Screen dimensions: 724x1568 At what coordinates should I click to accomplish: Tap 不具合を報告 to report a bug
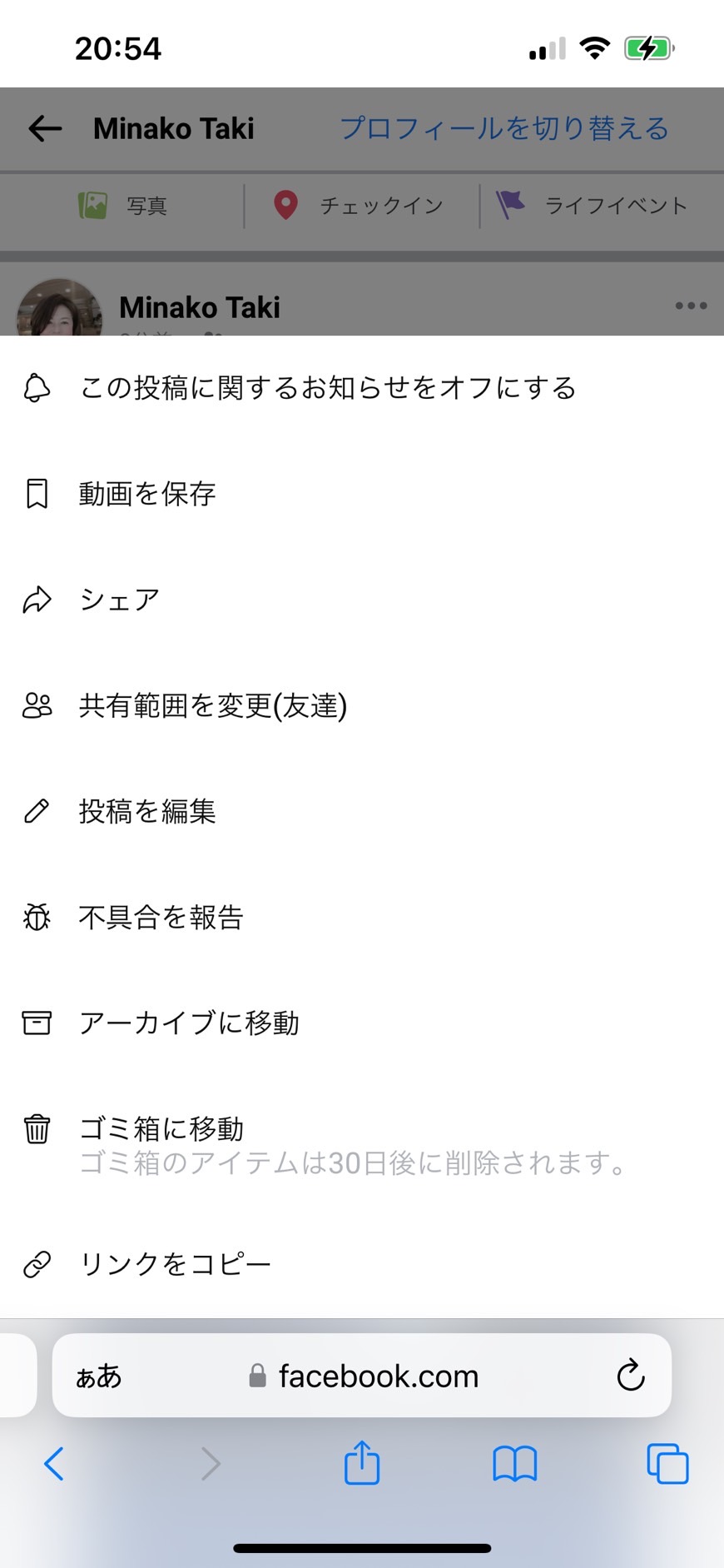pos(362,917)
